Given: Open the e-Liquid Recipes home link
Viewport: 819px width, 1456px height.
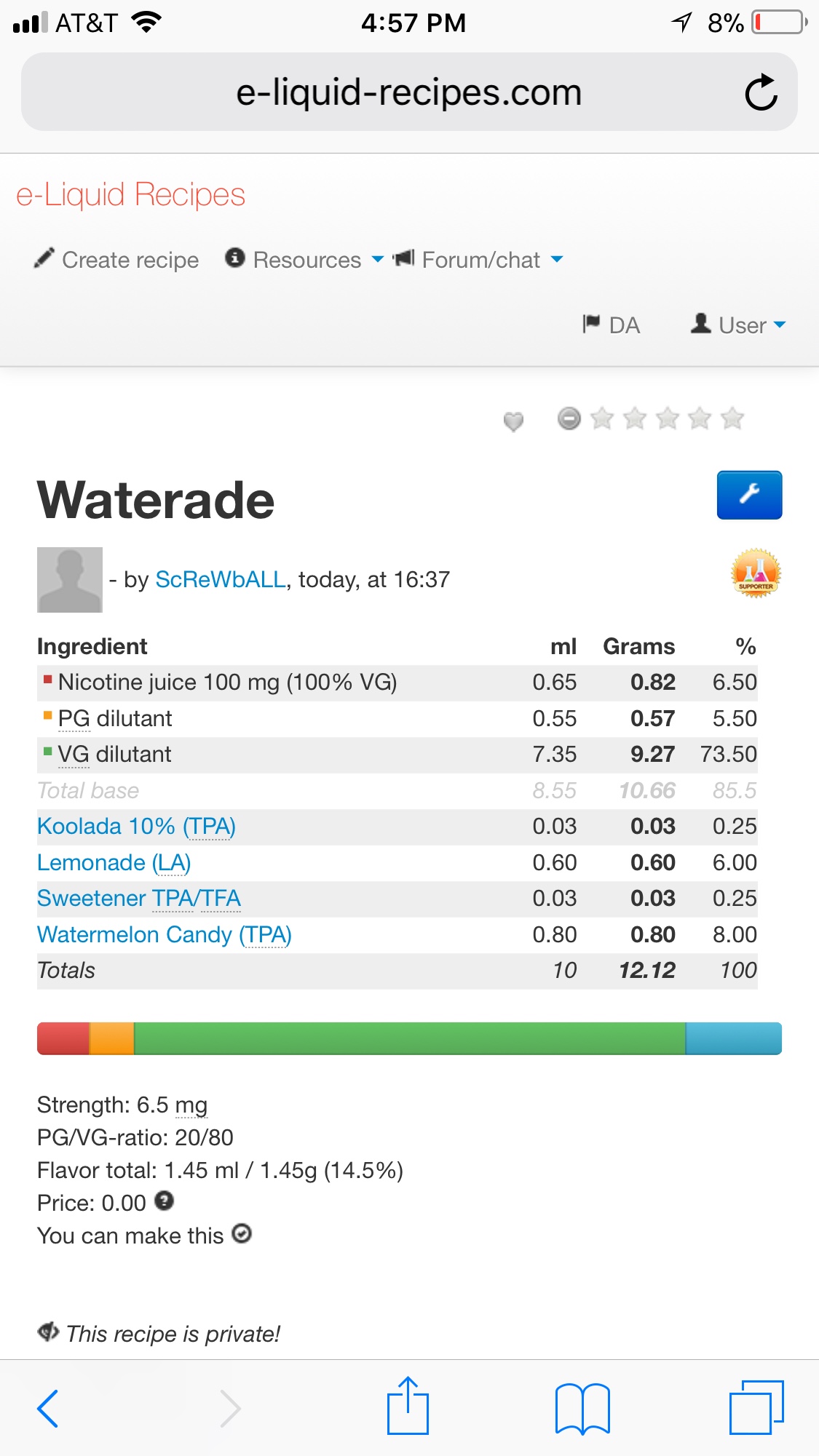Looking at the screenshot, I should (131, 195).
